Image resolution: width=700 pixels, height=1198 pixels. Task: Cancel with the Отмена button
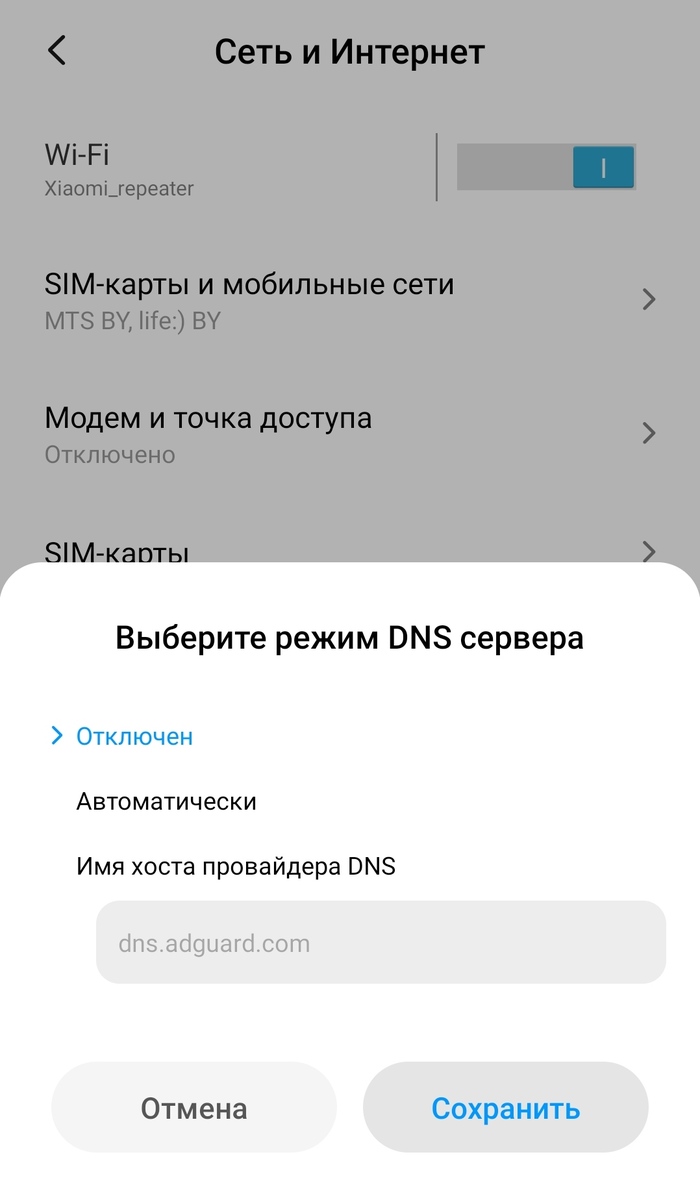click(194, 1108)
